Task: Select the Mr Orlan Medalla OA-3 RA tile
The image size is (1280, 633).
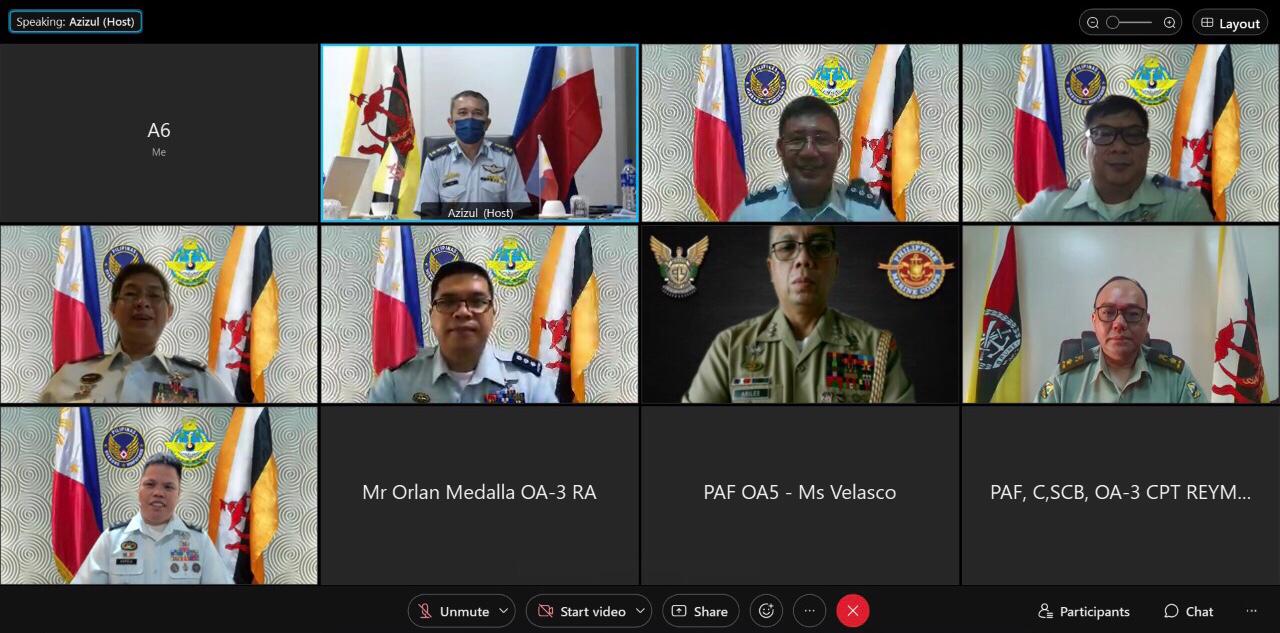Action: (x=479, y=495)
